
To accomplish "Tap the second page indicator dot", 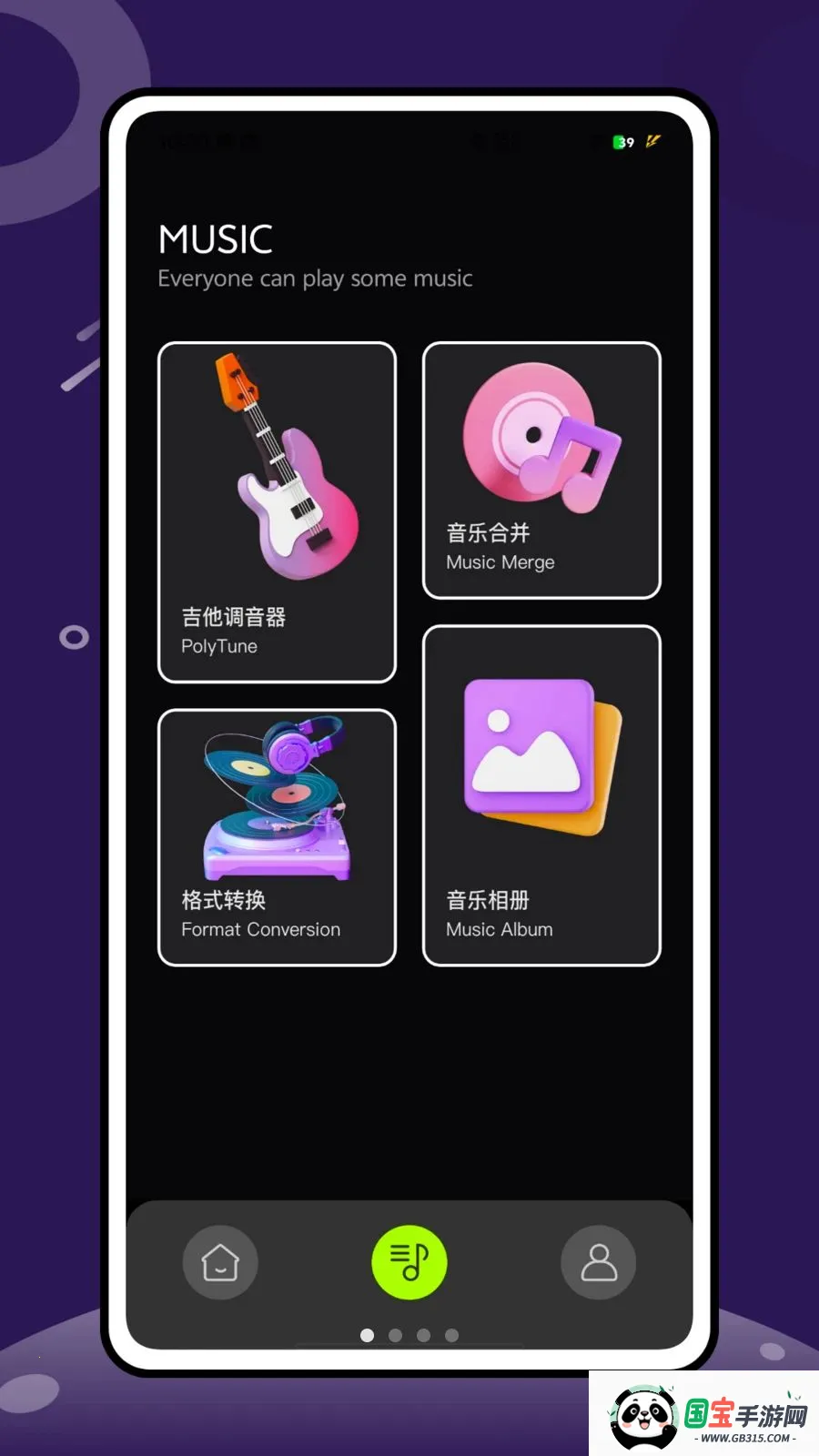I will coord(396,1336).
